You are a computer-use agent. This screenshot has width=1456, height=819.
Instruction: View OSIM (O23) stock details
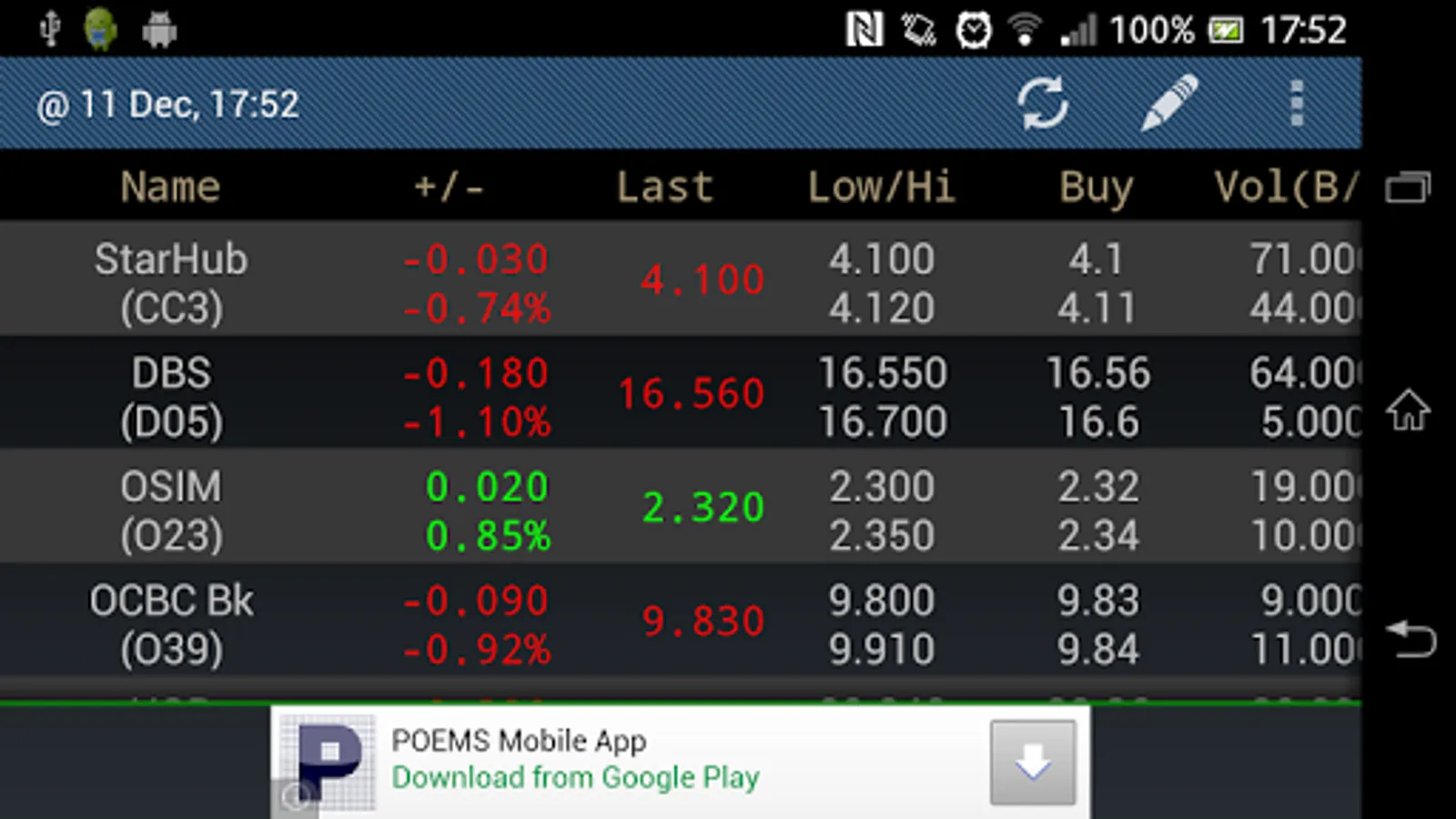click(171, 510)
